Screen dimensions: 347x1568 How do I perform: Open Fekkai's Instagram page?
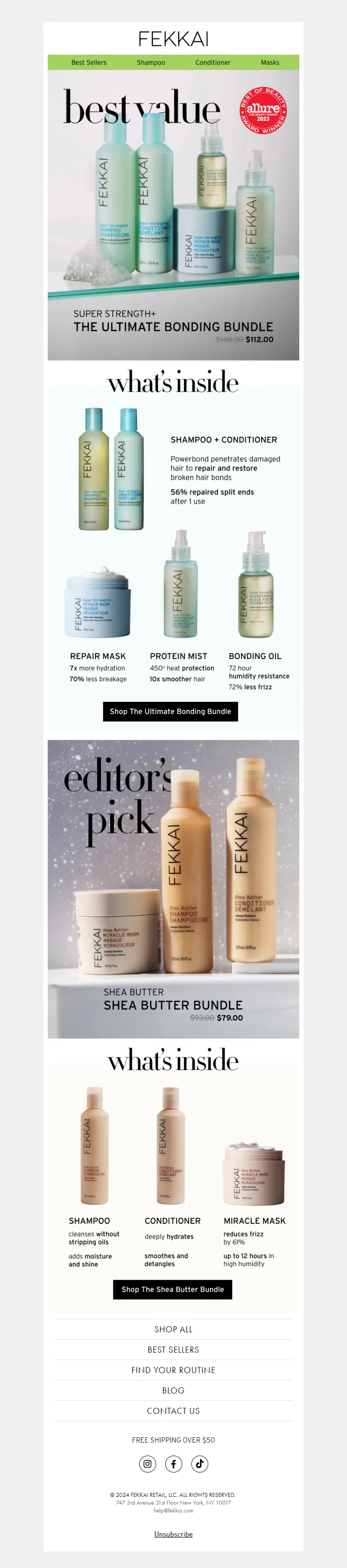[147, 1464]
